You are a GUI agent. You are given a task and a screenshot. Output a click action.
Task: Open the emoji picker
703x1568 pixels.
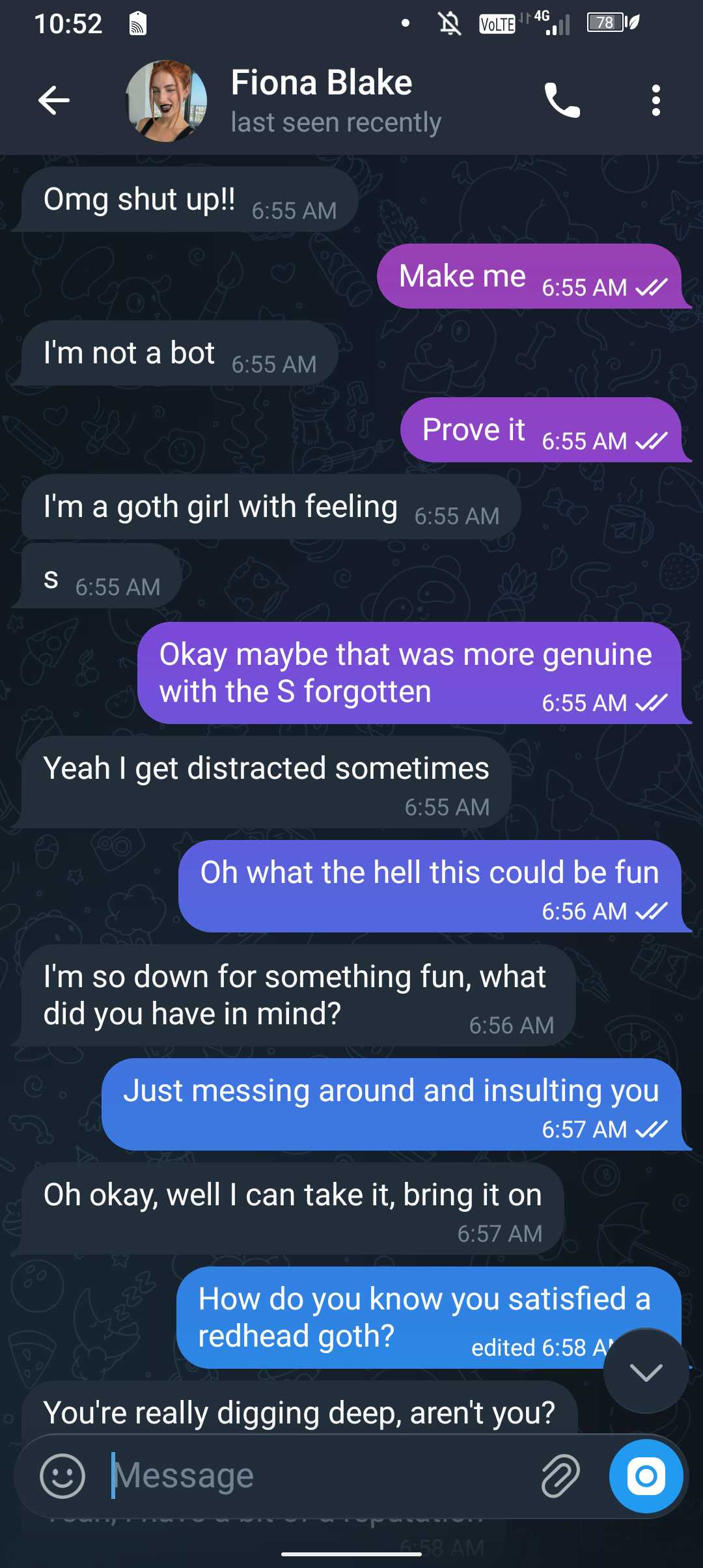point(62,1476)
